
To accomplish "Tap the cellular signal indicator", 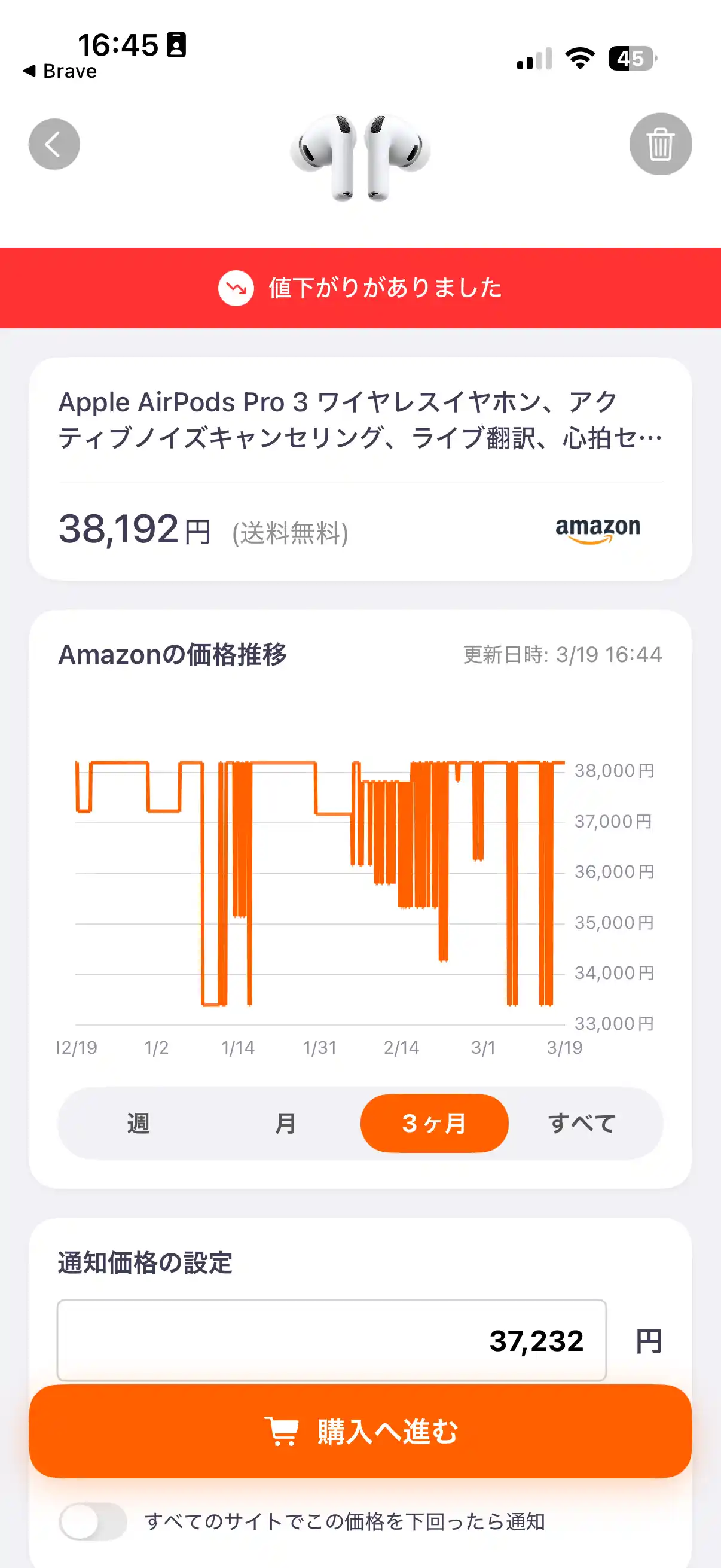I will (x=534, y=59).
